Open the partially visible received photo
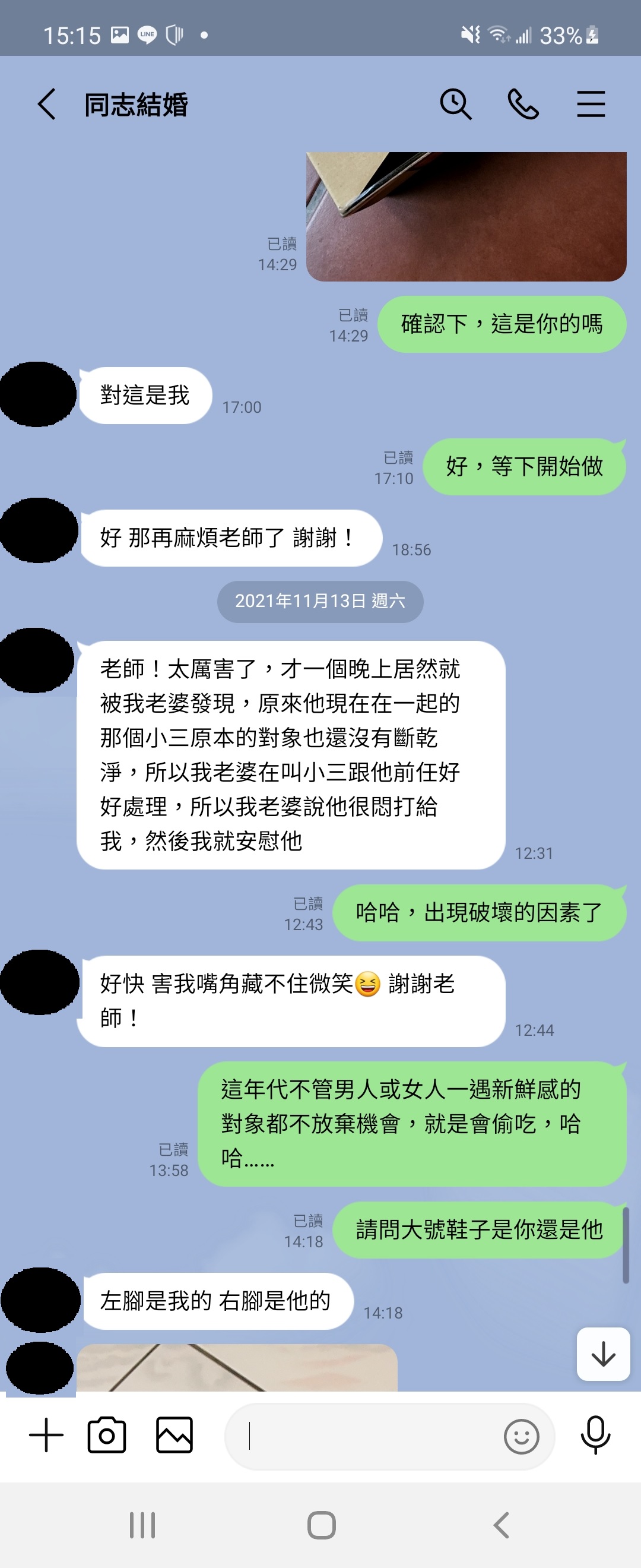Image resolution: width=641 pixels, height=1568 pixels. click(x=237, y=1368)
